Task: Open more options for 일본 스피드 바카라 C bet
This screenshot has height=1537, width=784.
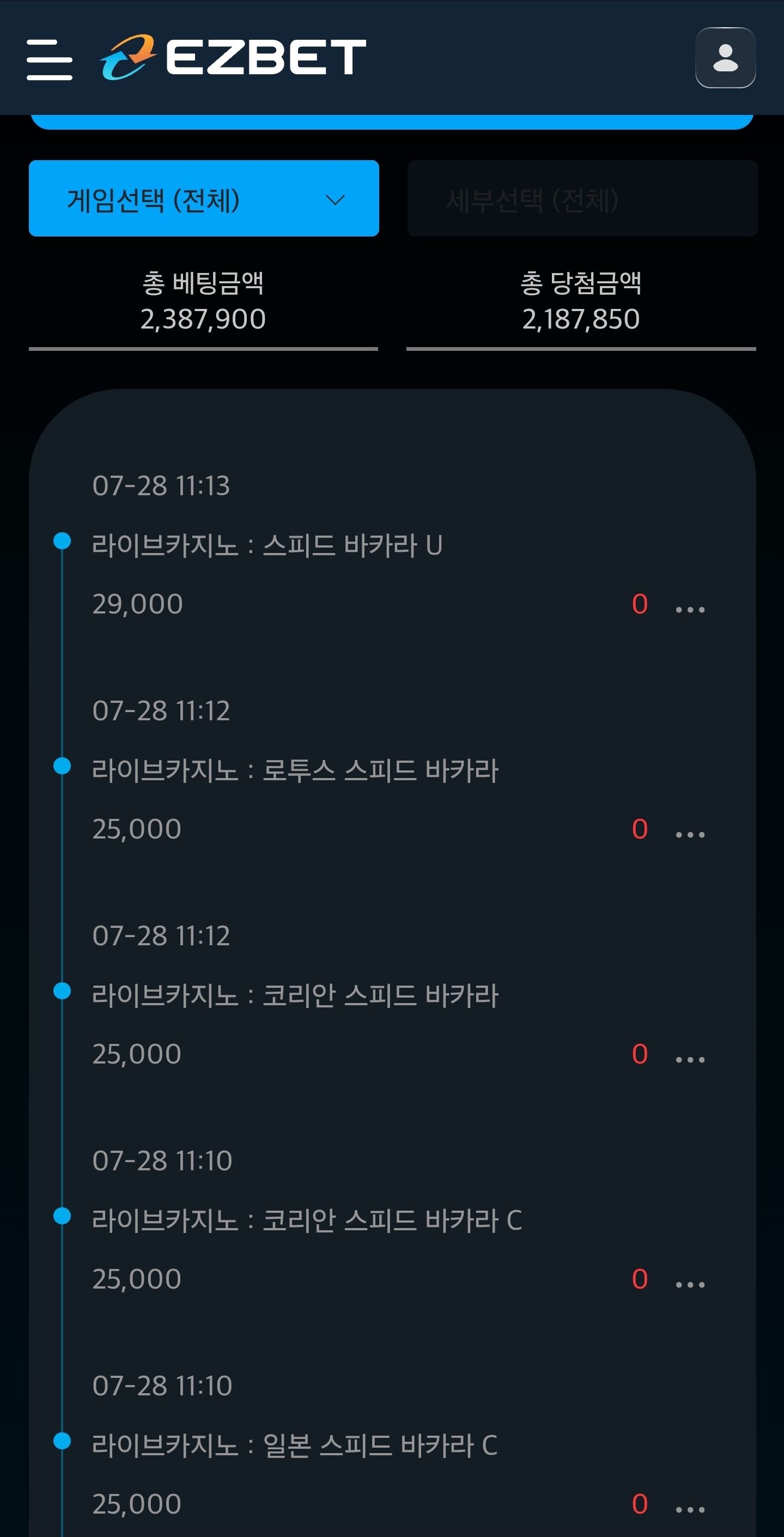Action: pos(690,1509)
